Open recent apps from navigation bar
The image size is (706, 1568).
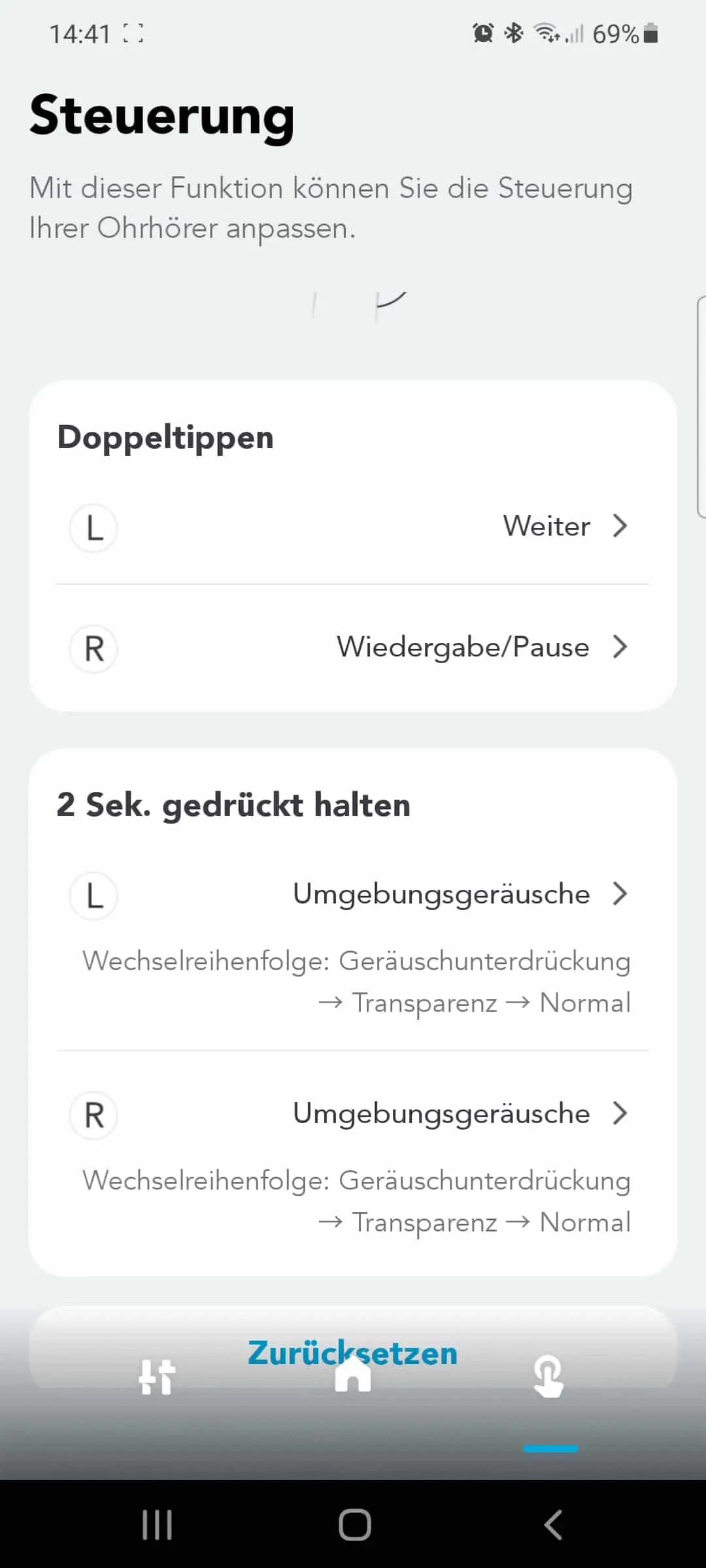tap(157, 1525)
